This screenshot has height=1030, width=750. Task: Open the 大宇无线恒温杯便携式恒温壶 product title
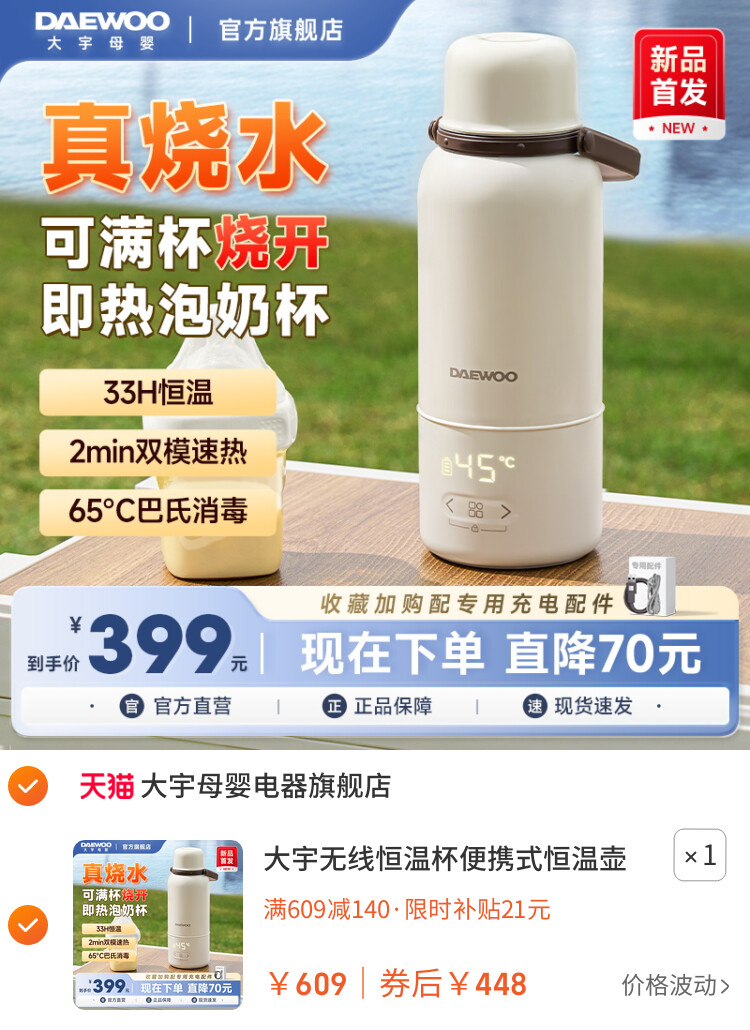[x=445, y=858]
